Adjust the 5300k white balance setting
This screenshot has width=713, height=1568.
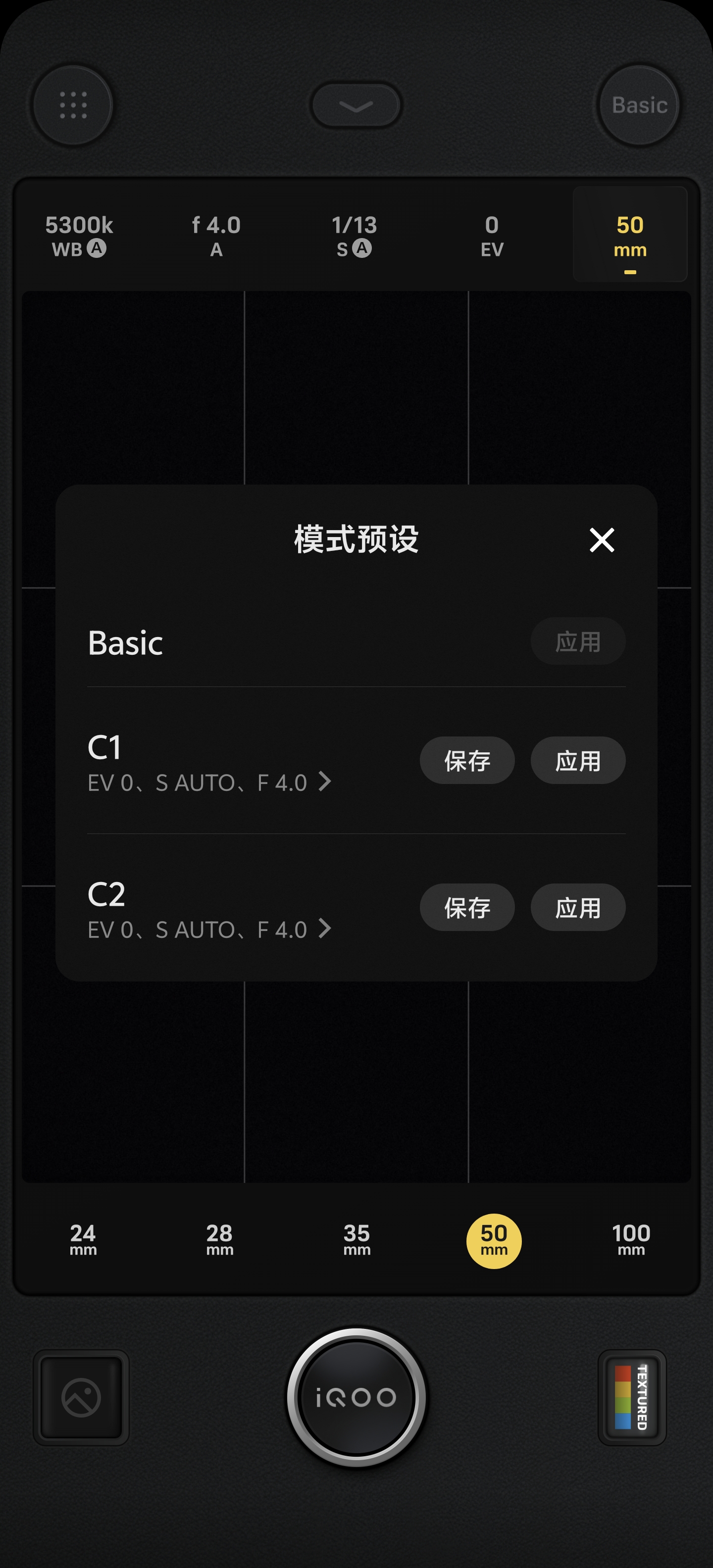(x=79, y=236)
